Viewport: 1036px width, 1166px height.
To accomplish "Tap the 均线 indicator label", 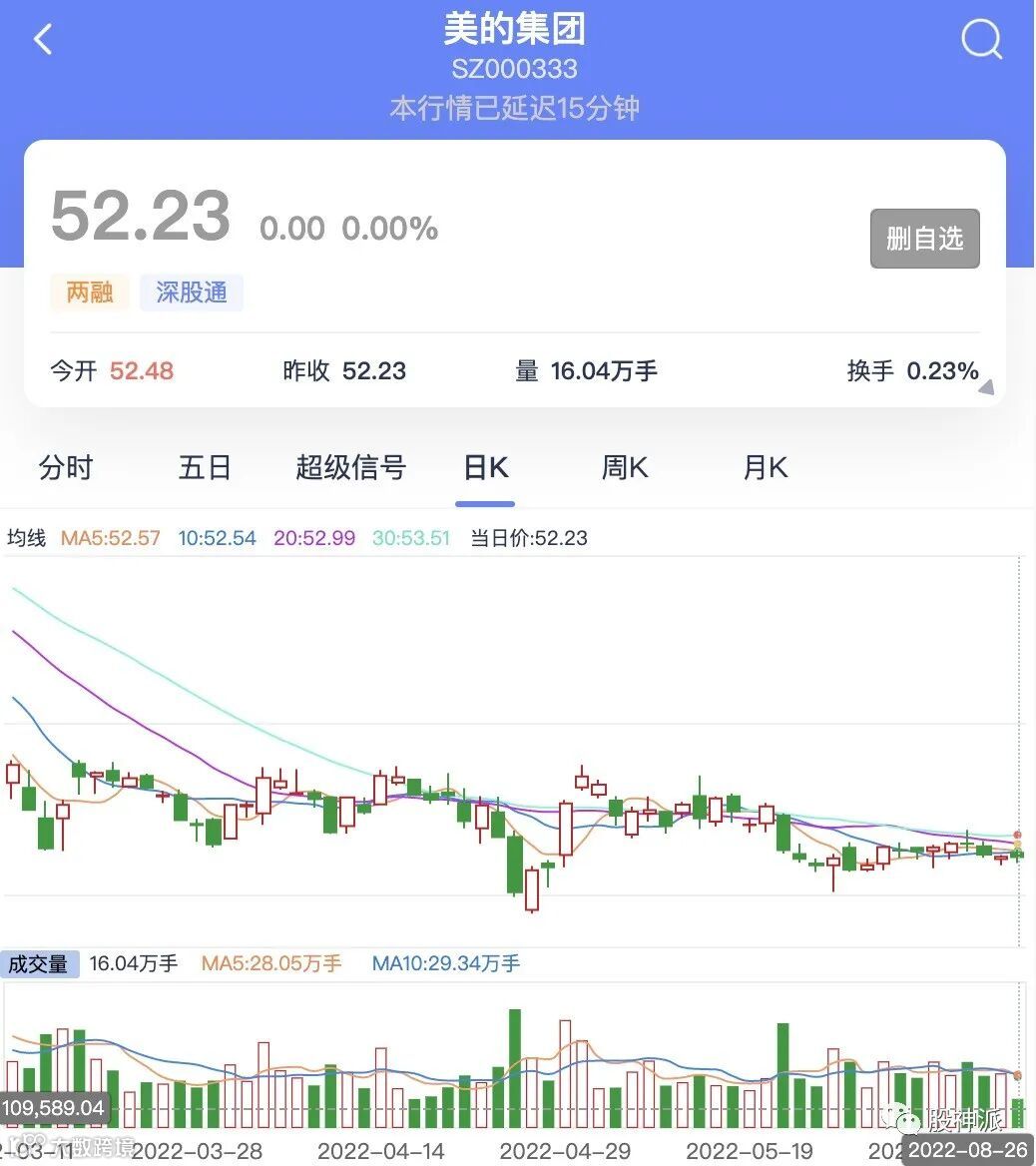I will tap(27, 538).
